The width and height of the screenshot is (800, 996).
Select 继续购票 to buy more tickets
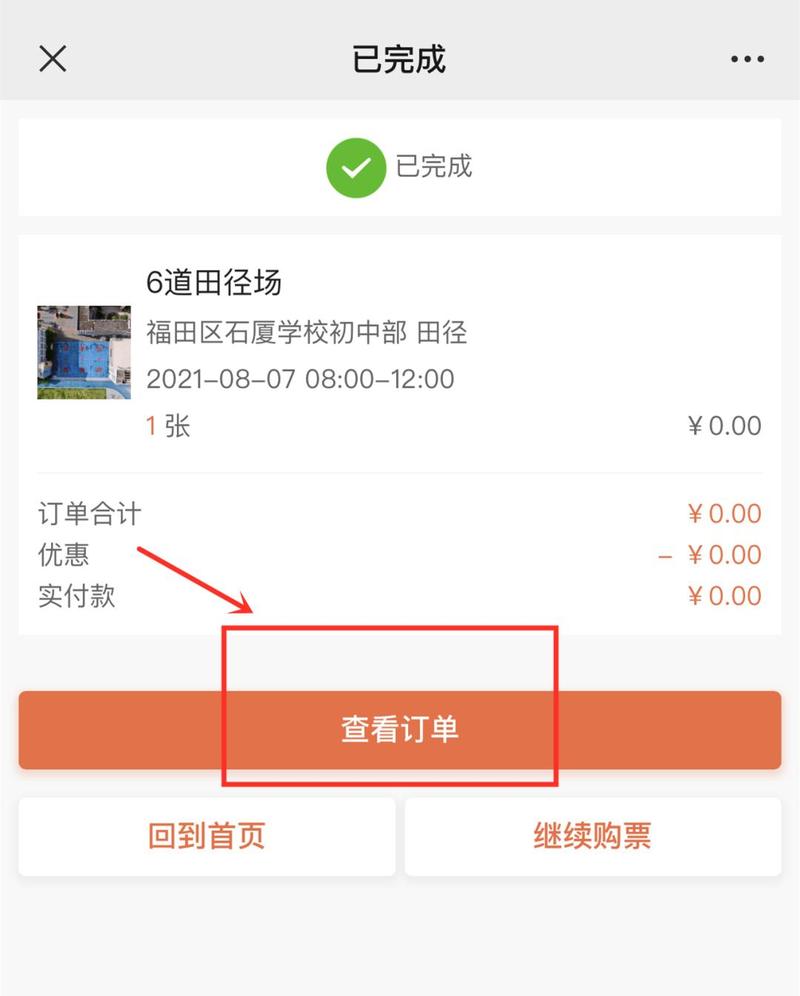pyautogui.click(x=592, y=836)
